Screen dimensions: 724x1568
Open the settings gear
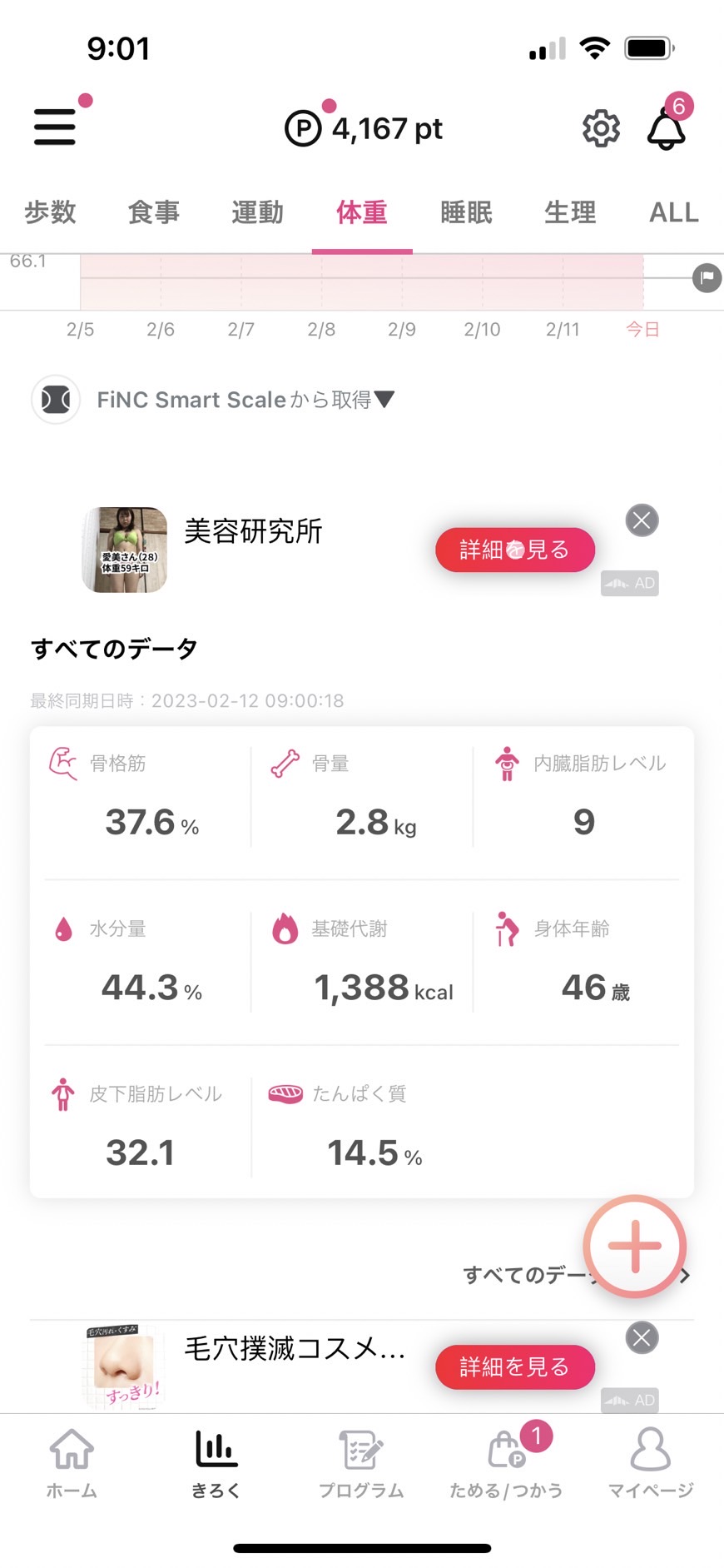coord(601,128)
